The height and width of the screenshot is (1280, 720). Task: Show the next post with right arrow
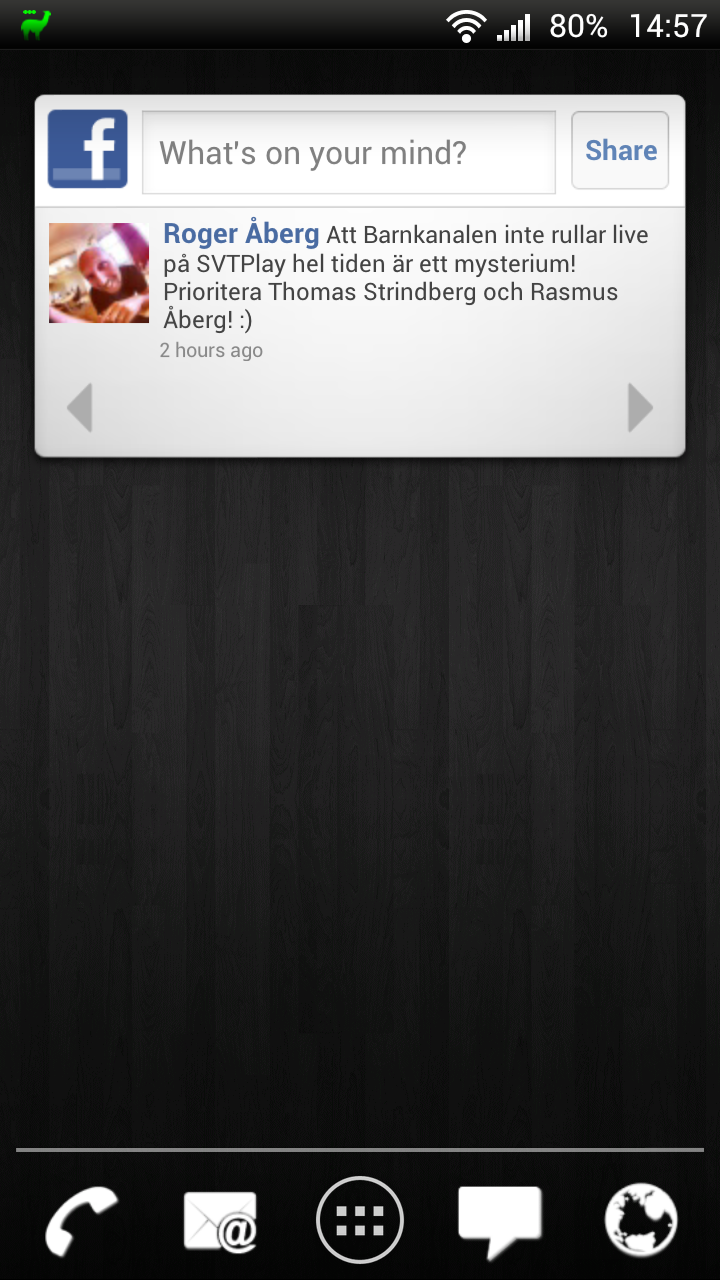point(640,408)
